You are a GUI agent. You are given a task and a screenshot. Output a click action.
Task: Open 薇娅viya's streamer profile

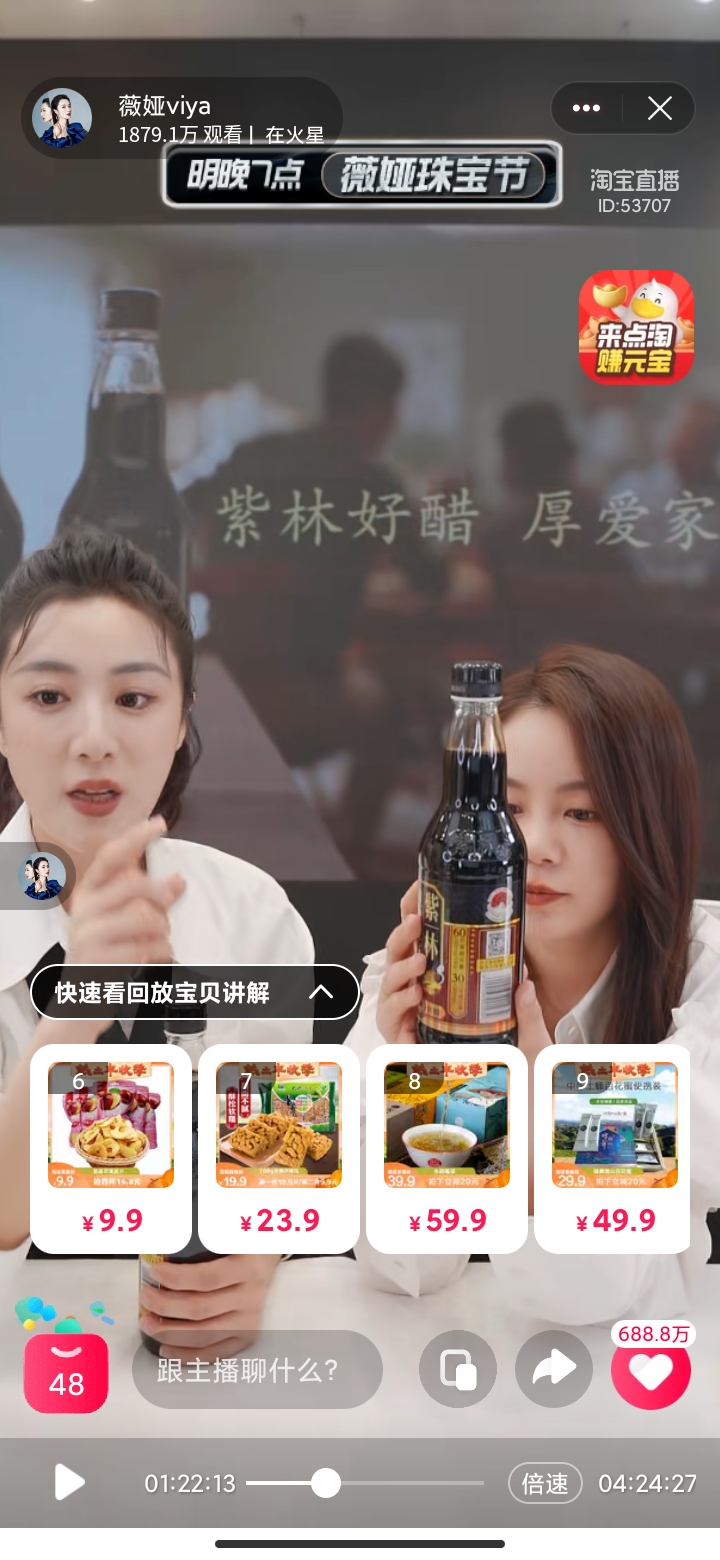[x=62, y=118]
